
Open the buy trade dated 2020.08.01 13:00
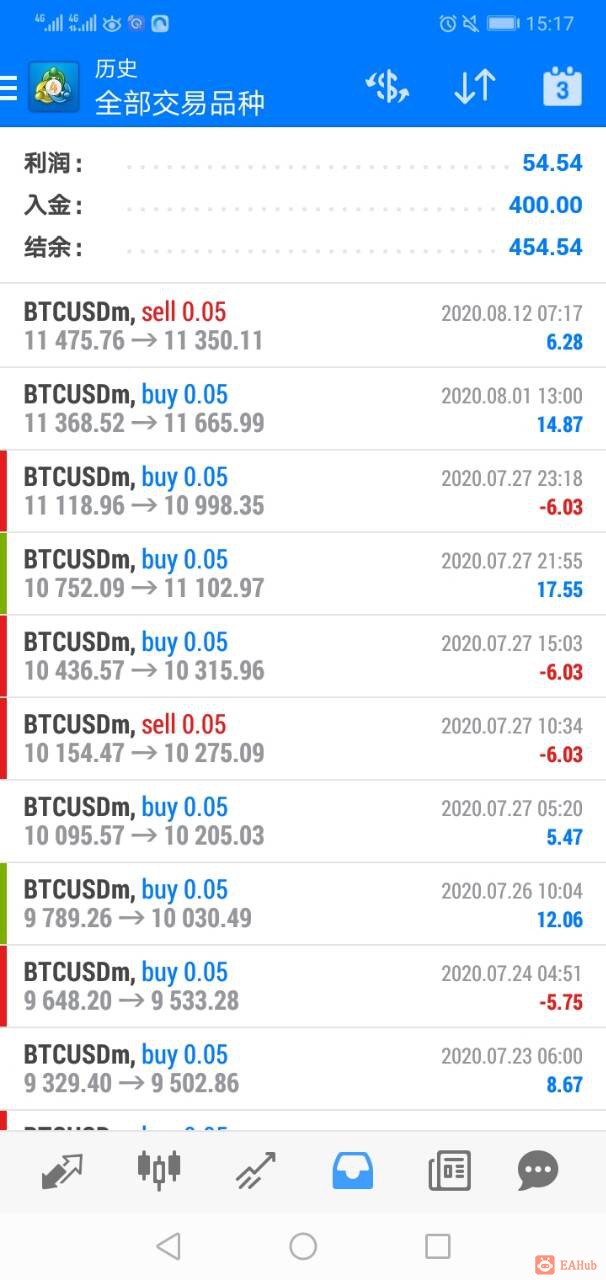303,408
